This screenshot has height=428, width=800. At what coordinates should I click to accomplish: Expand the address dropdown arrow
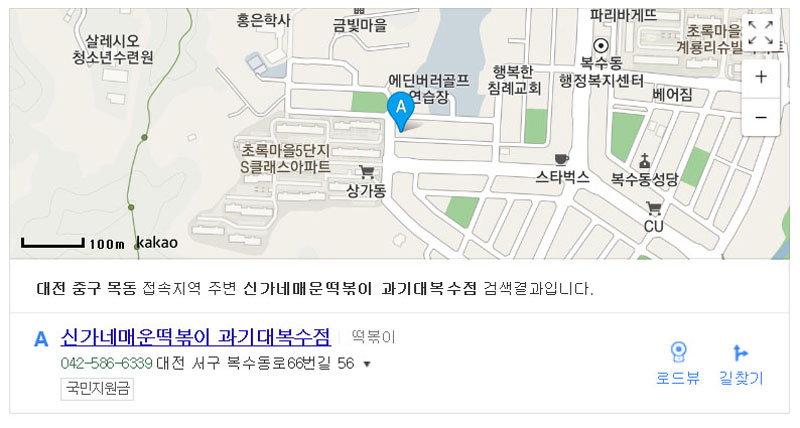coord(367,364)
